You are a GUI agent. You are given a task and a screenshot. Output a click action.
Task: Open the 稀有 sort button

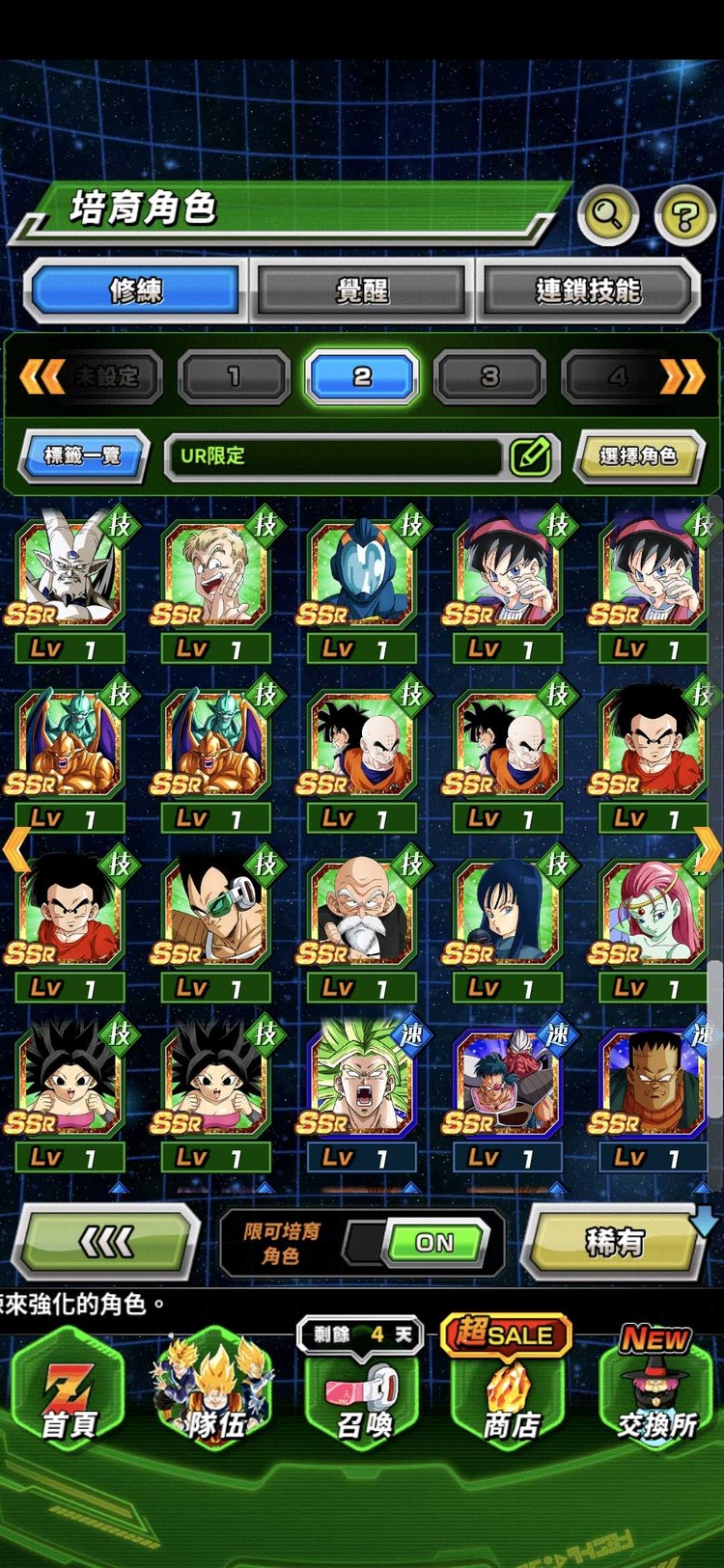[x=615, y=1242]
